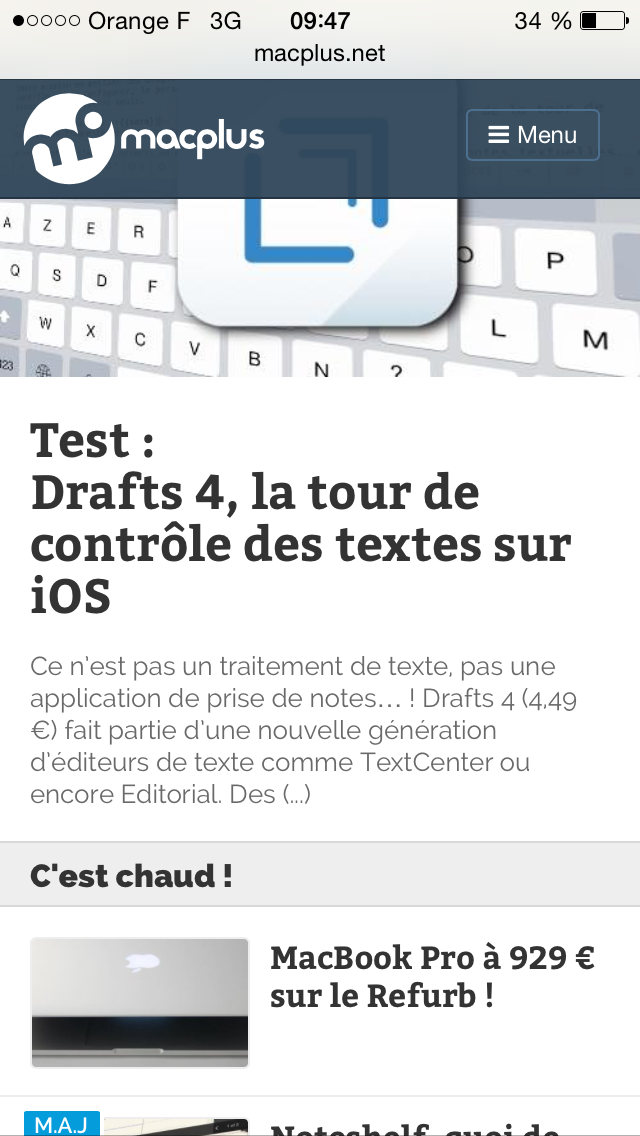Open the Menu button
The width and height of the screenshot is (640, 1136).
533,135
